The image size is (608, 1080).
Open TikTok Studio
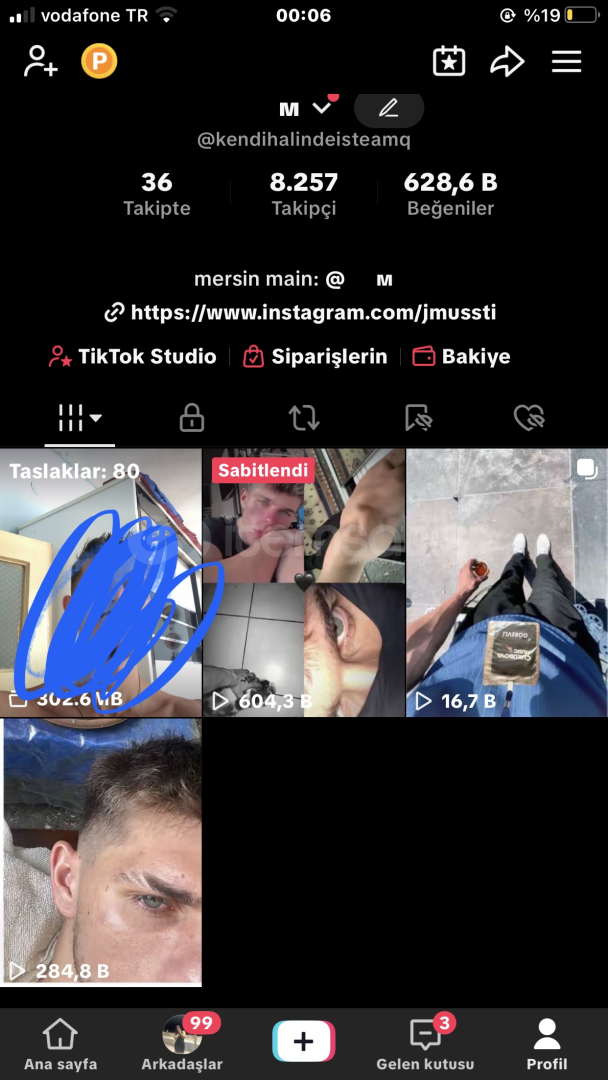pos(133,356)
